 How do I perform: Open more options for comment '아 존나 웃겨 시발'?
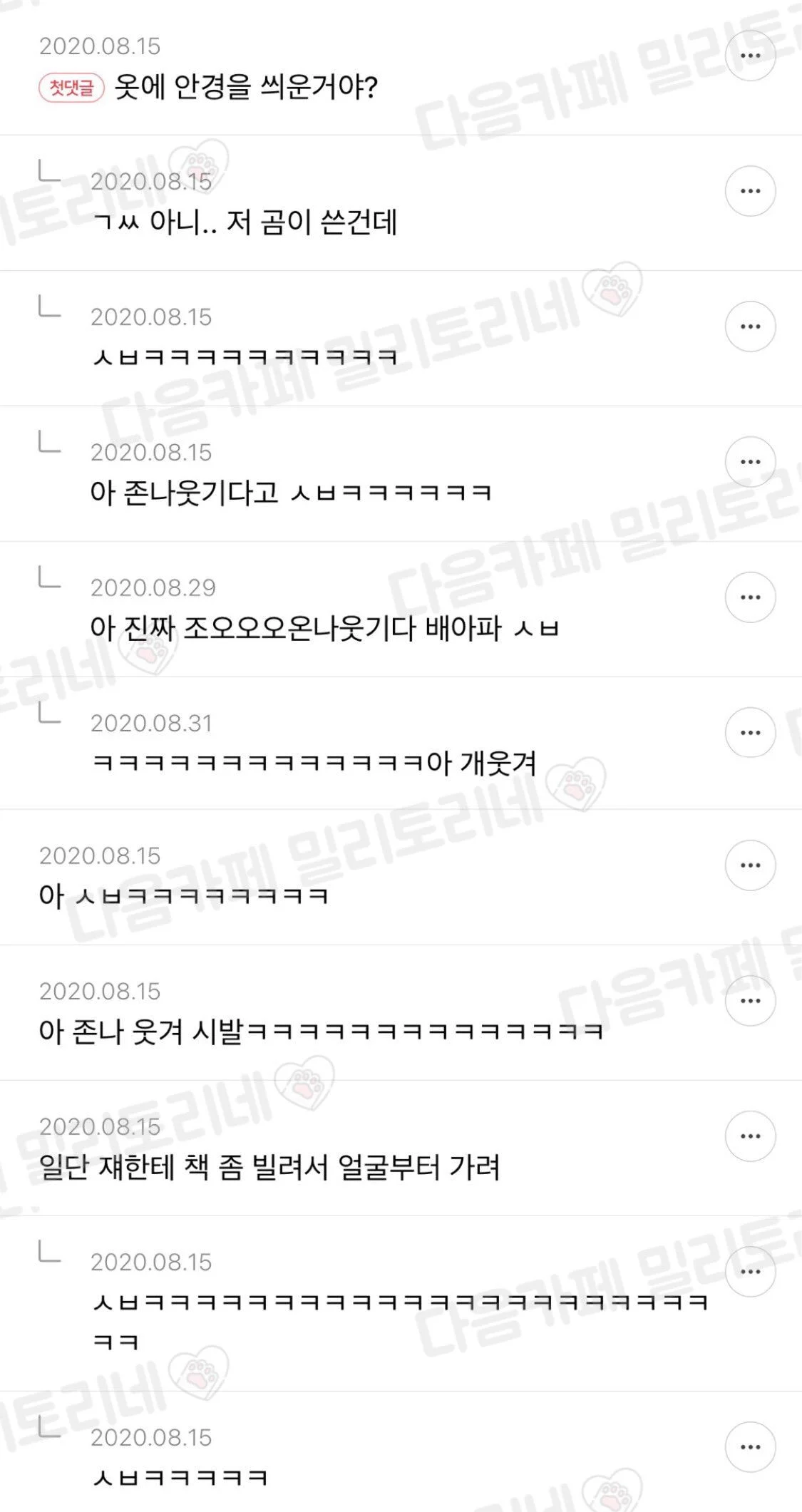(x=750, y=1001)
